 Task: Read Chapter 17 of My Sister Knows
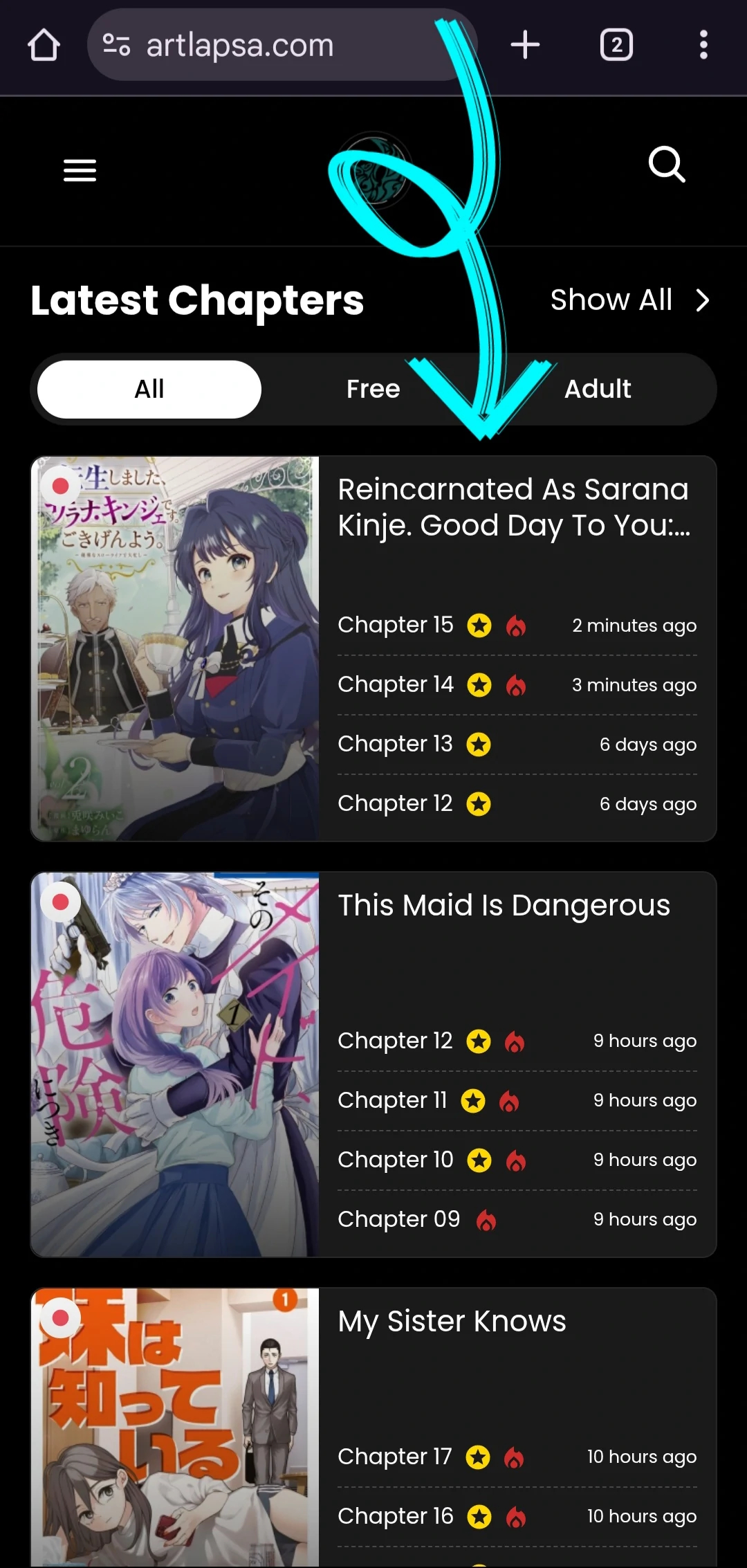(394, 1457)
